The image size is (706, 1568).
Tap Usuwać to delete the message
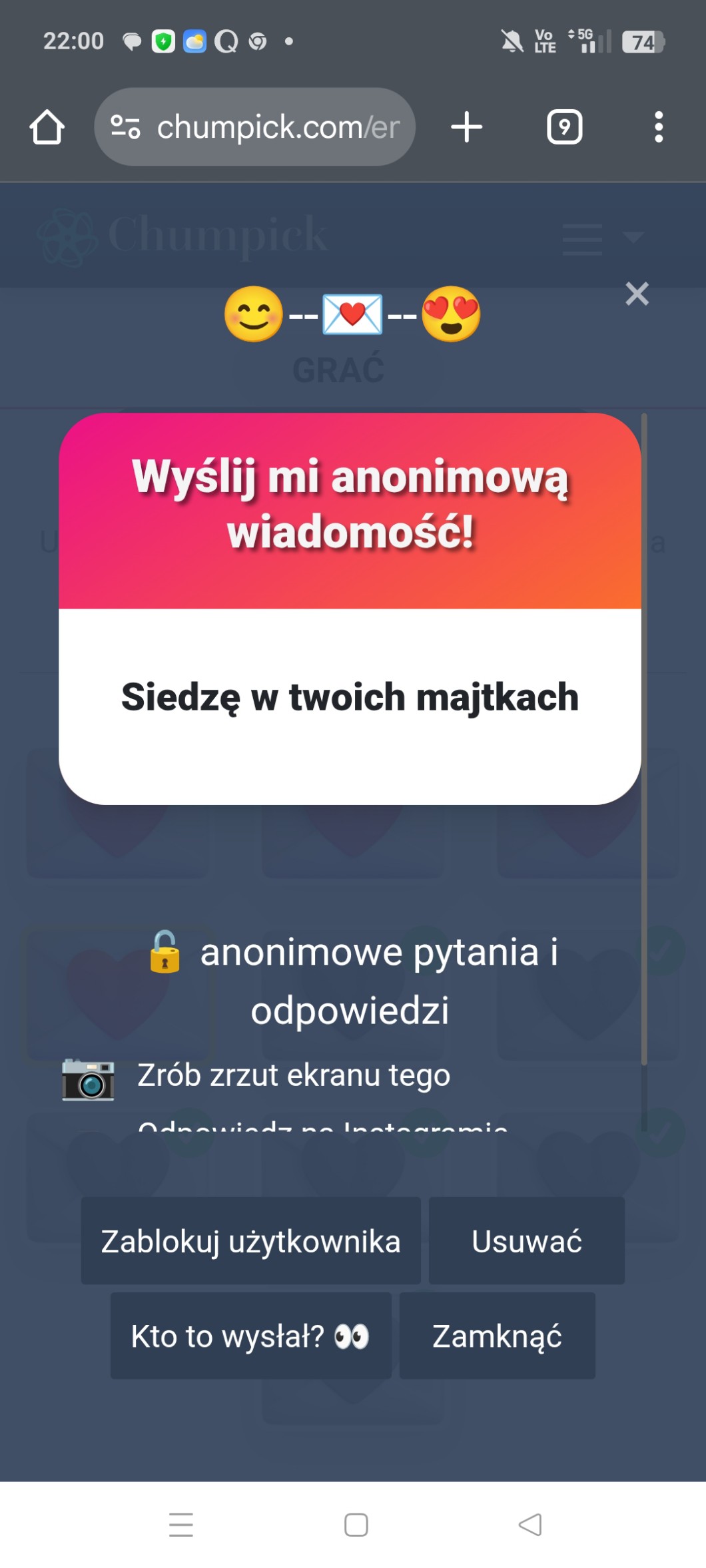[526, 1241]
